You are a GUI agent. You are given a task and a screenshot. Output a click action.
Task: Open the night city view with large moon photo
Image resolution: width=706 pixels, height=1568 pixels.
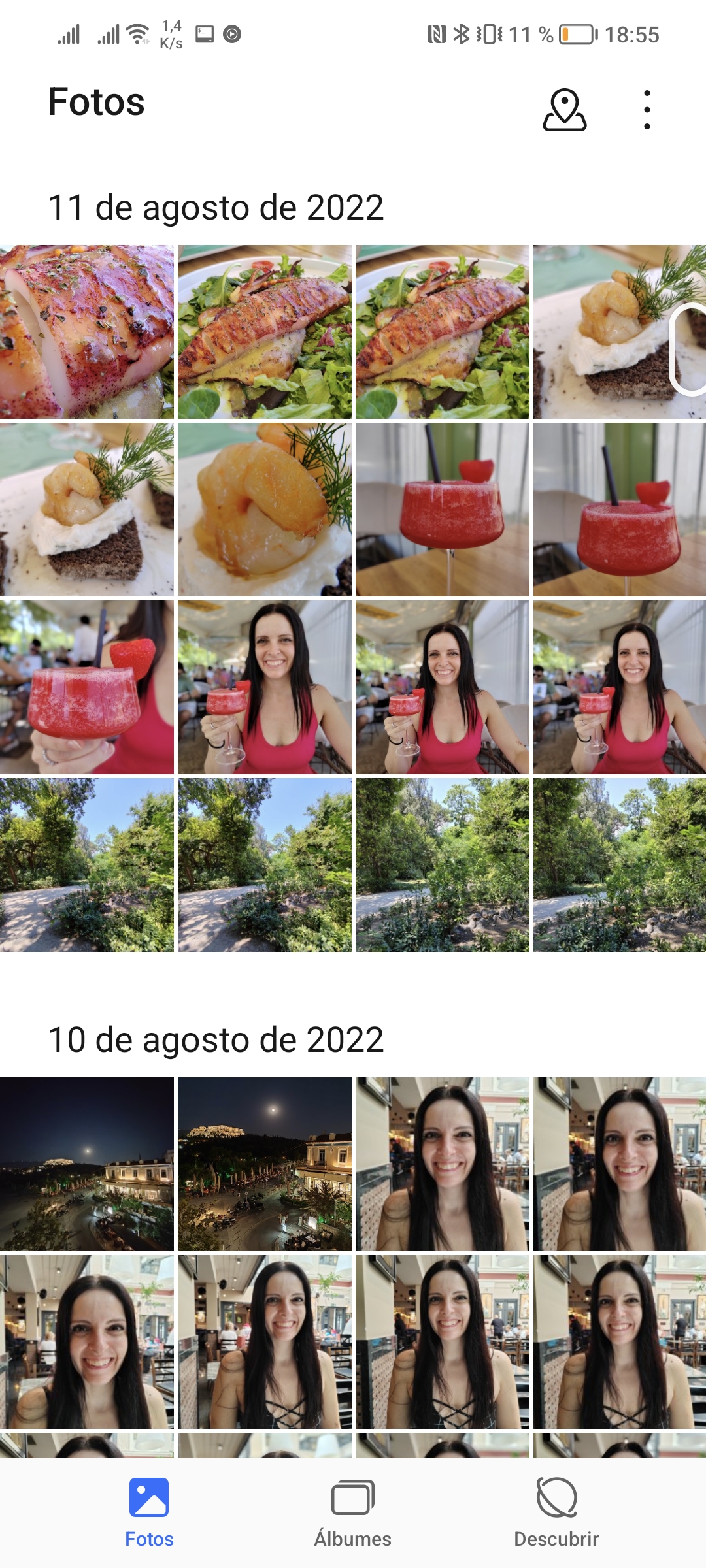pyautogui.click(x=265, y=1164)
